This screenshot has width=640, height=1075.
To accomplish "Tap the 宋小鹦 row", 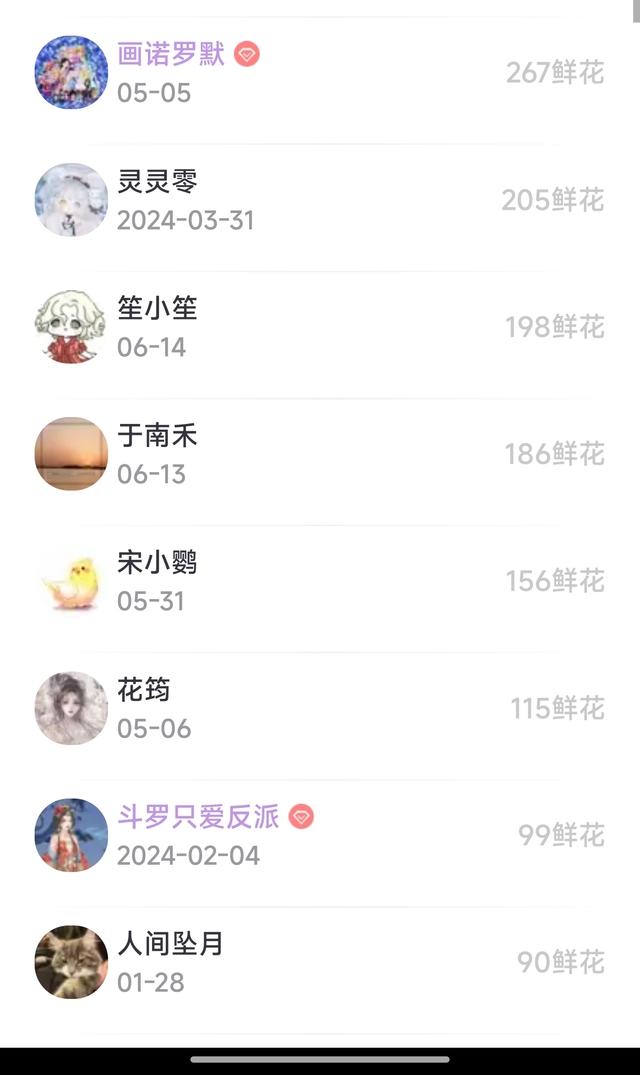I will pyautogui.click(x=320, y=581).
